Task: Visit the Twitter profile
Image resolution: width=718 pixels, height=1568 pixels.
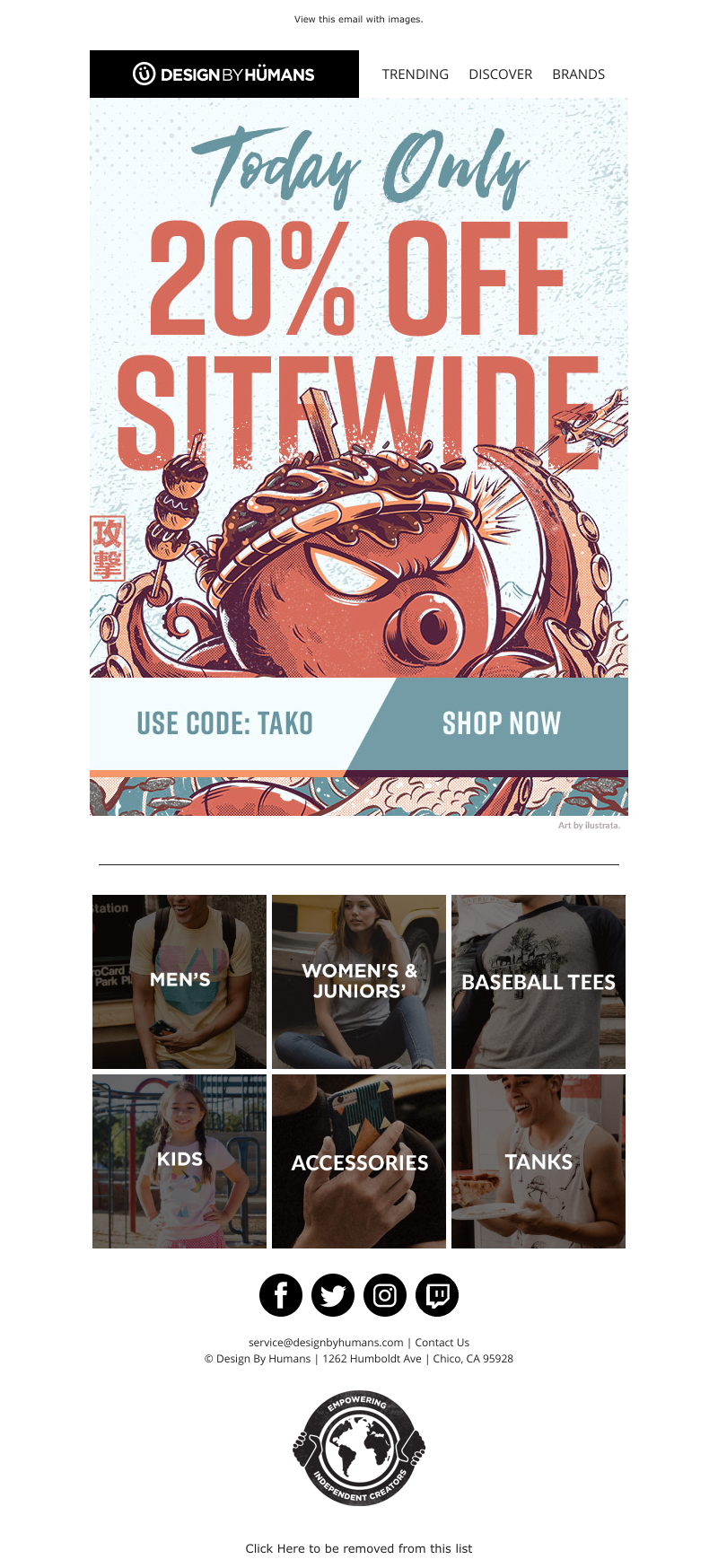Action: point(333,1294)
